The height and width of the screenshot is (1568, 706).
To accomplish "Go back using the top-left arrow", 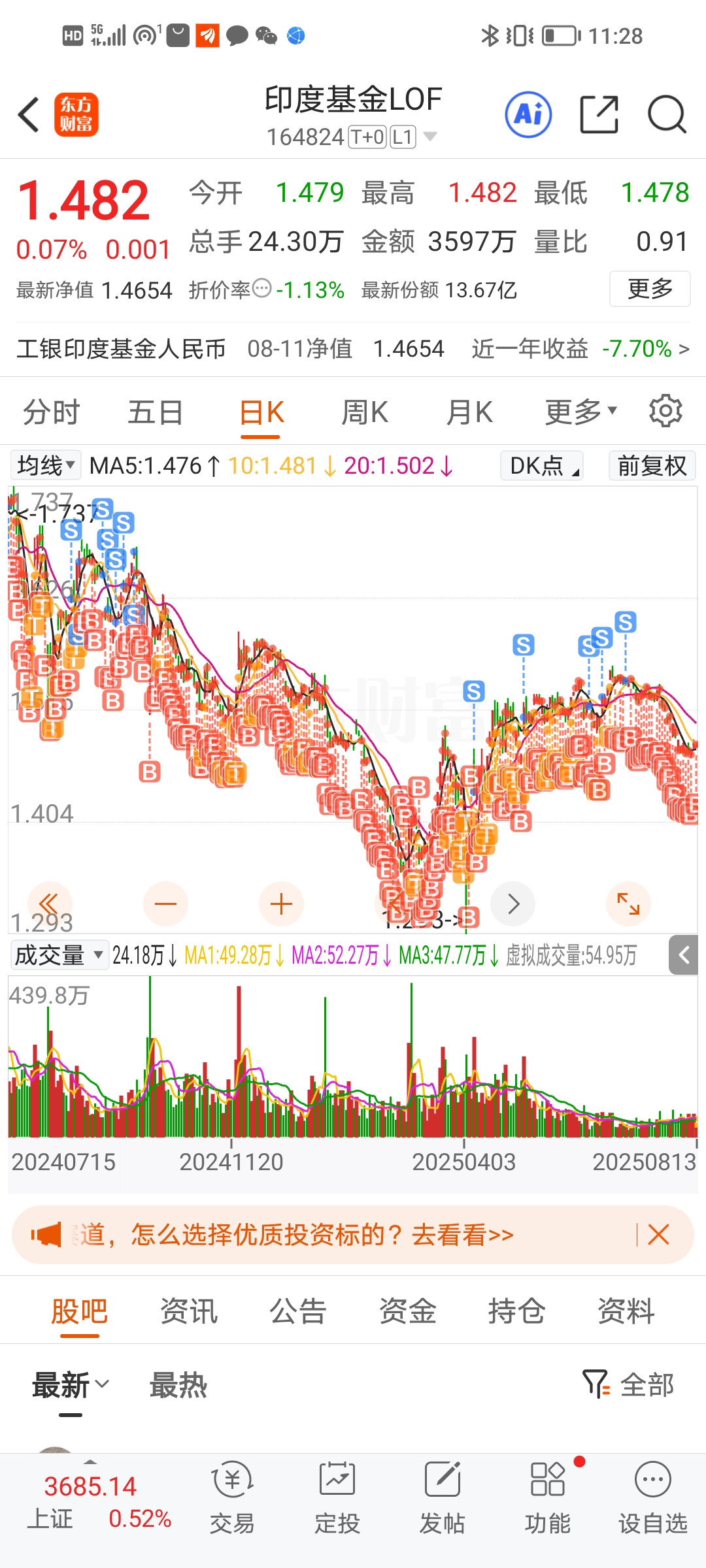I will point(29,114).
